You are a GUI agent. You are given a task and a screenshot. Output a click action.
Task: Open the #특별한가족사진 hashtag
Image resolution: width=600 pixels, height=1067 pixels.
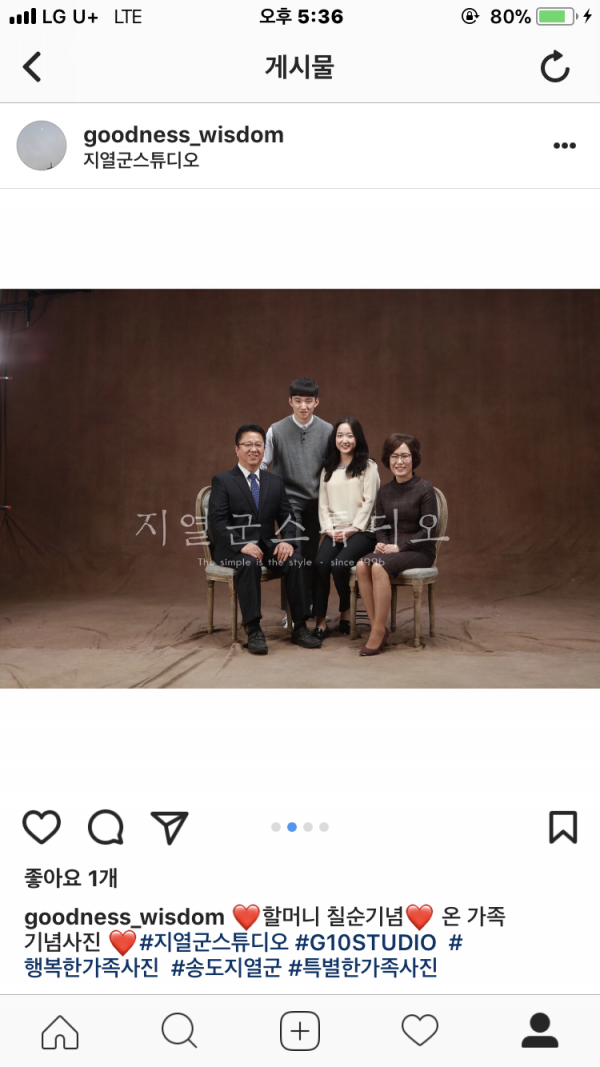click(362, 968)
